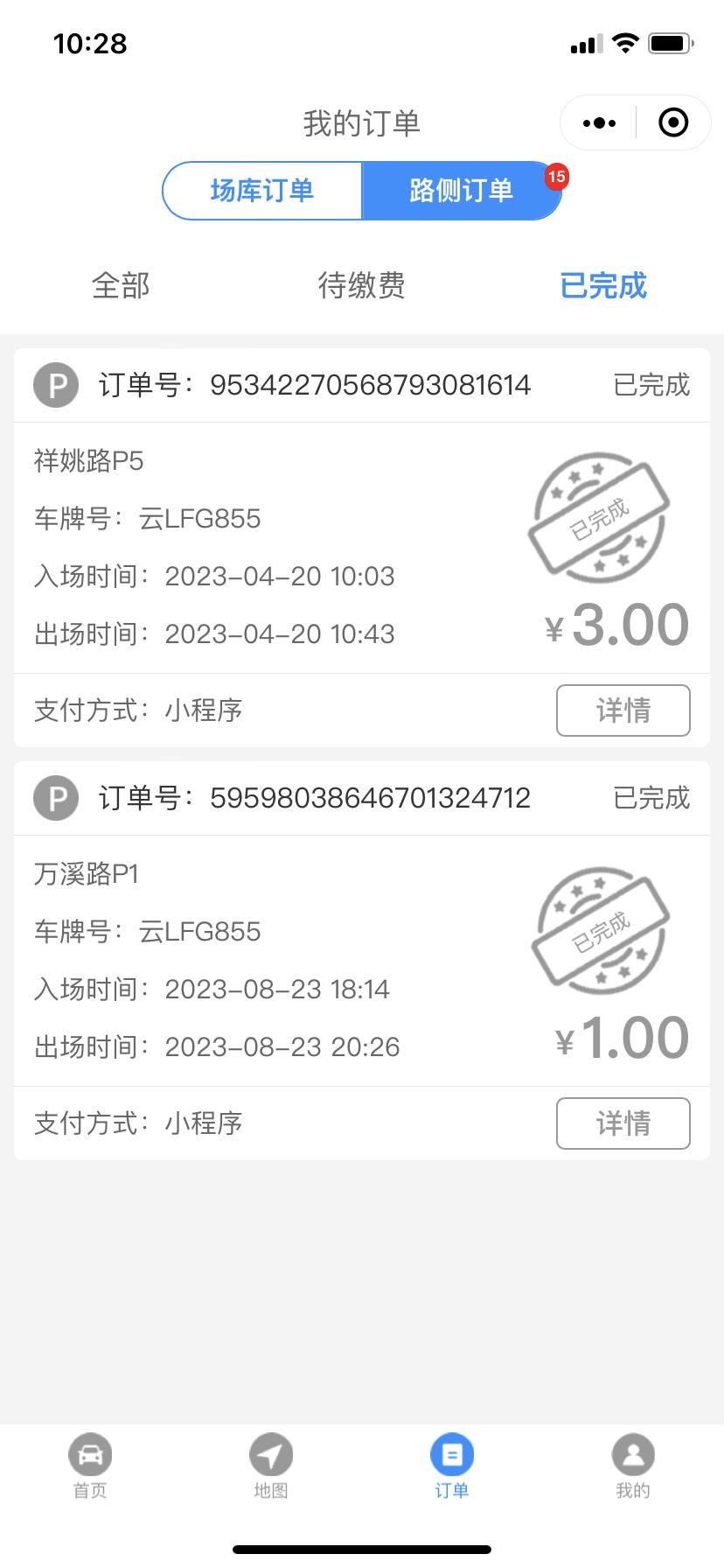Open 详情 for the 万溪路P1 order
Image resolution: width=724 pixels, height=1568 pixels.
[x=623, y=1123]
